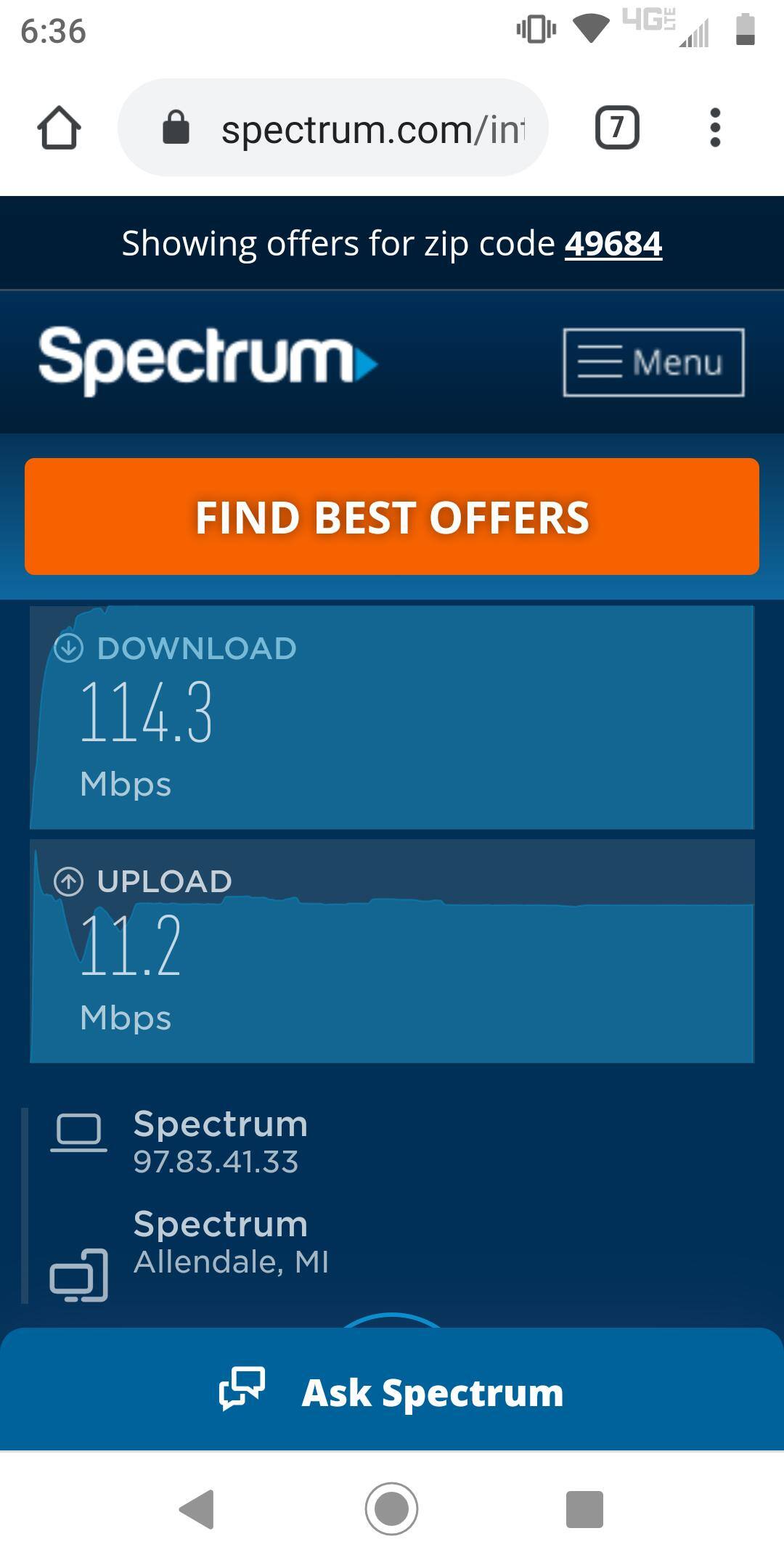Click the download speed graph area

pos(392,719)
